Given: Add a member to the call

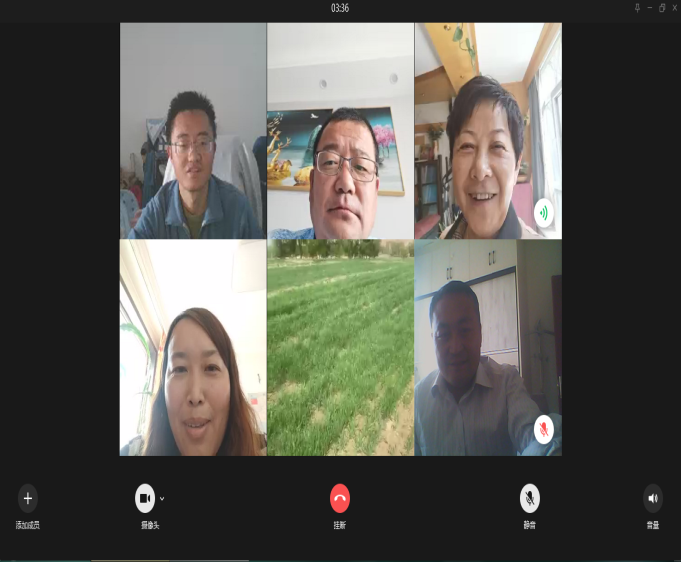Looking at the screenshot, I should tap(27, 498).
